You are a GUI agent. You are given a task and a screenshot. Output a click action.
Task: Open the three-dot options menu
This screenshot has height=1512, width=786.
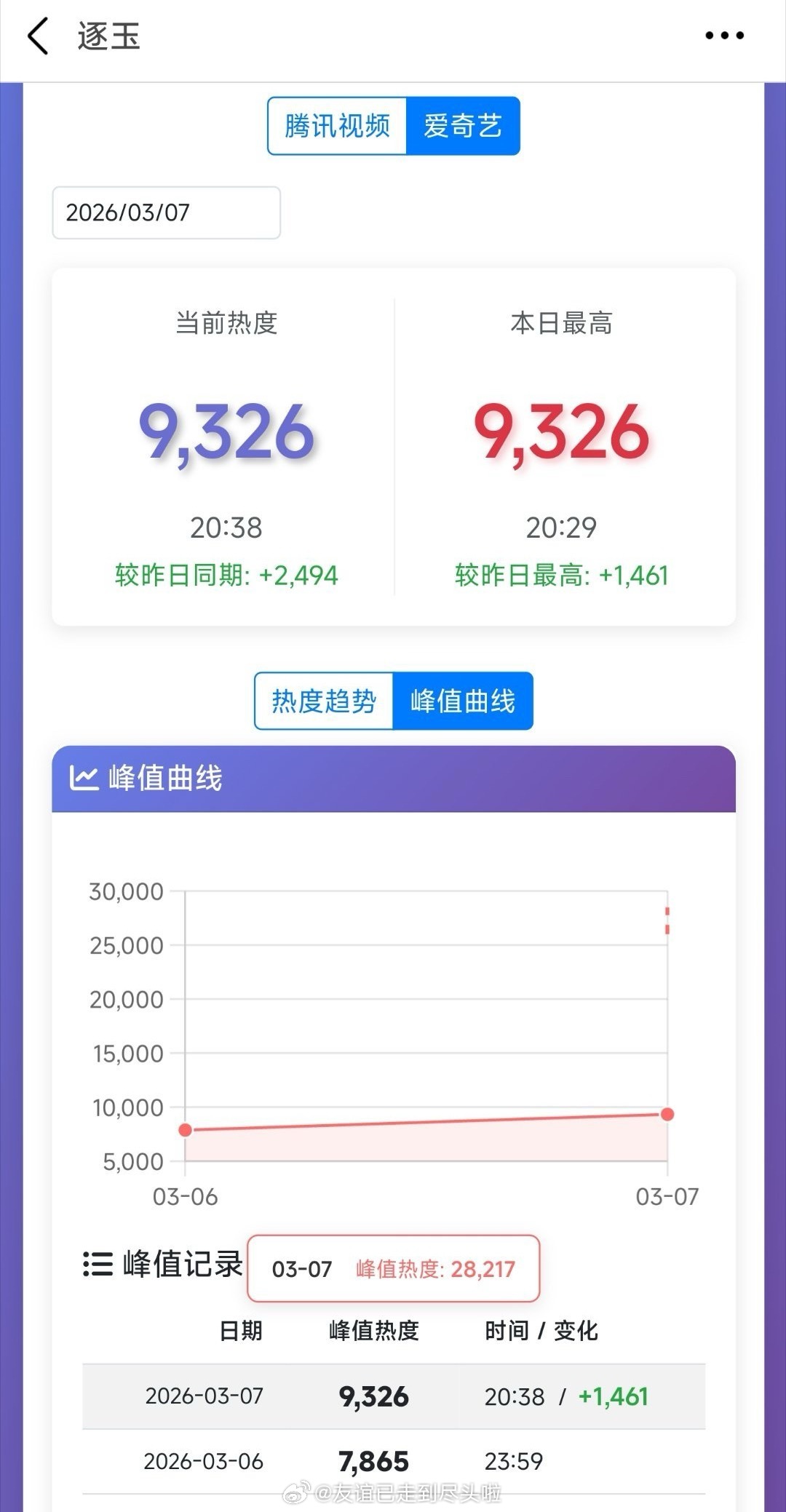pos(723,35)
